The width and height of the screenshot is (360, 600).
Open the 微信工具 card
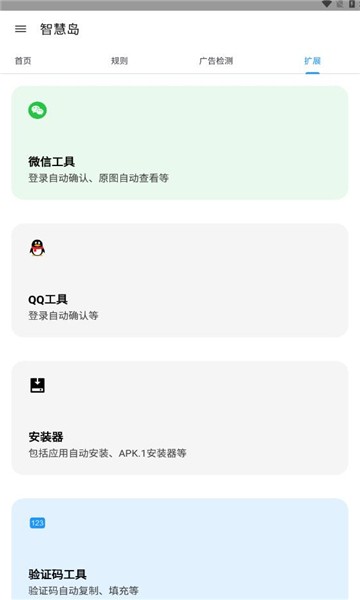tap(180, 143)
